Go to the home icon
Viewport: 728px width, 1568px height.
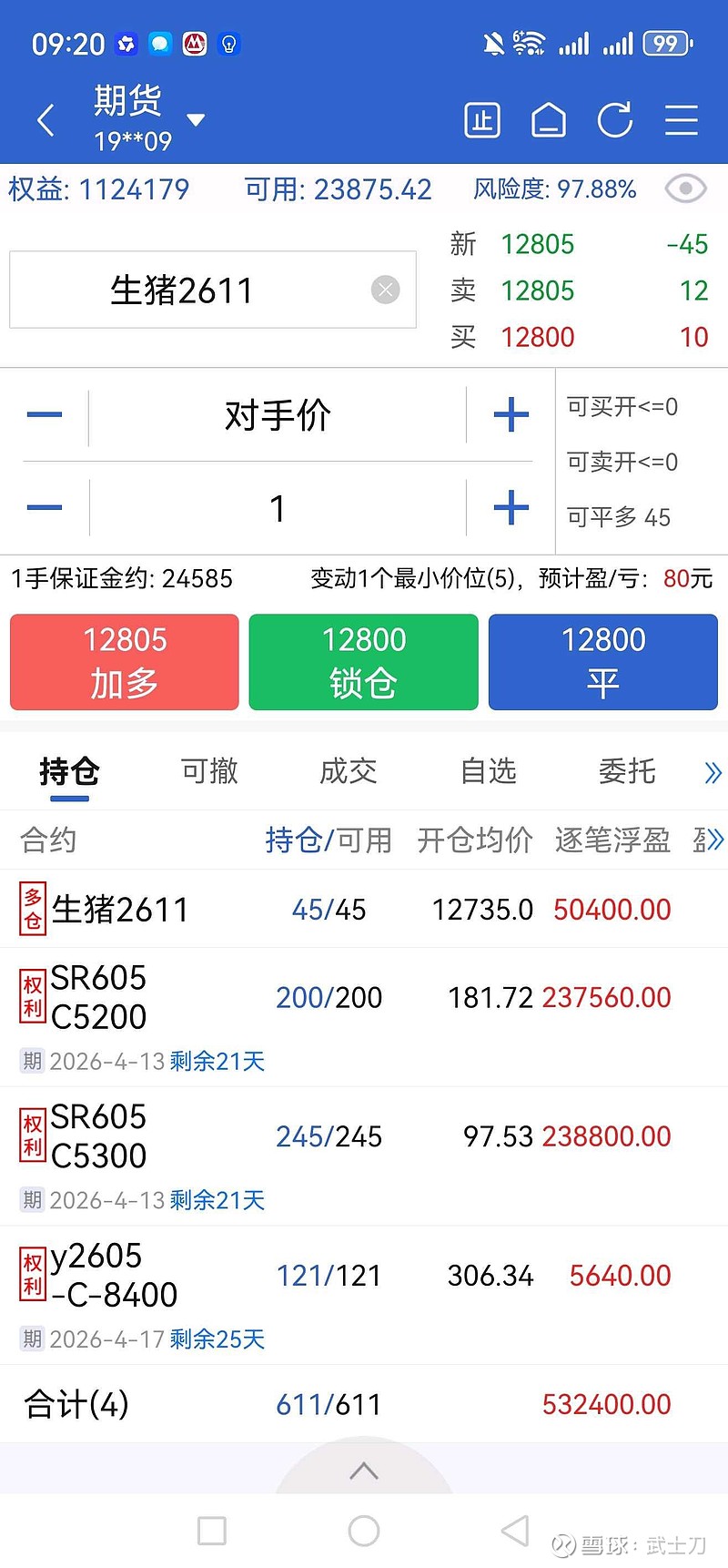click(548, 120)
